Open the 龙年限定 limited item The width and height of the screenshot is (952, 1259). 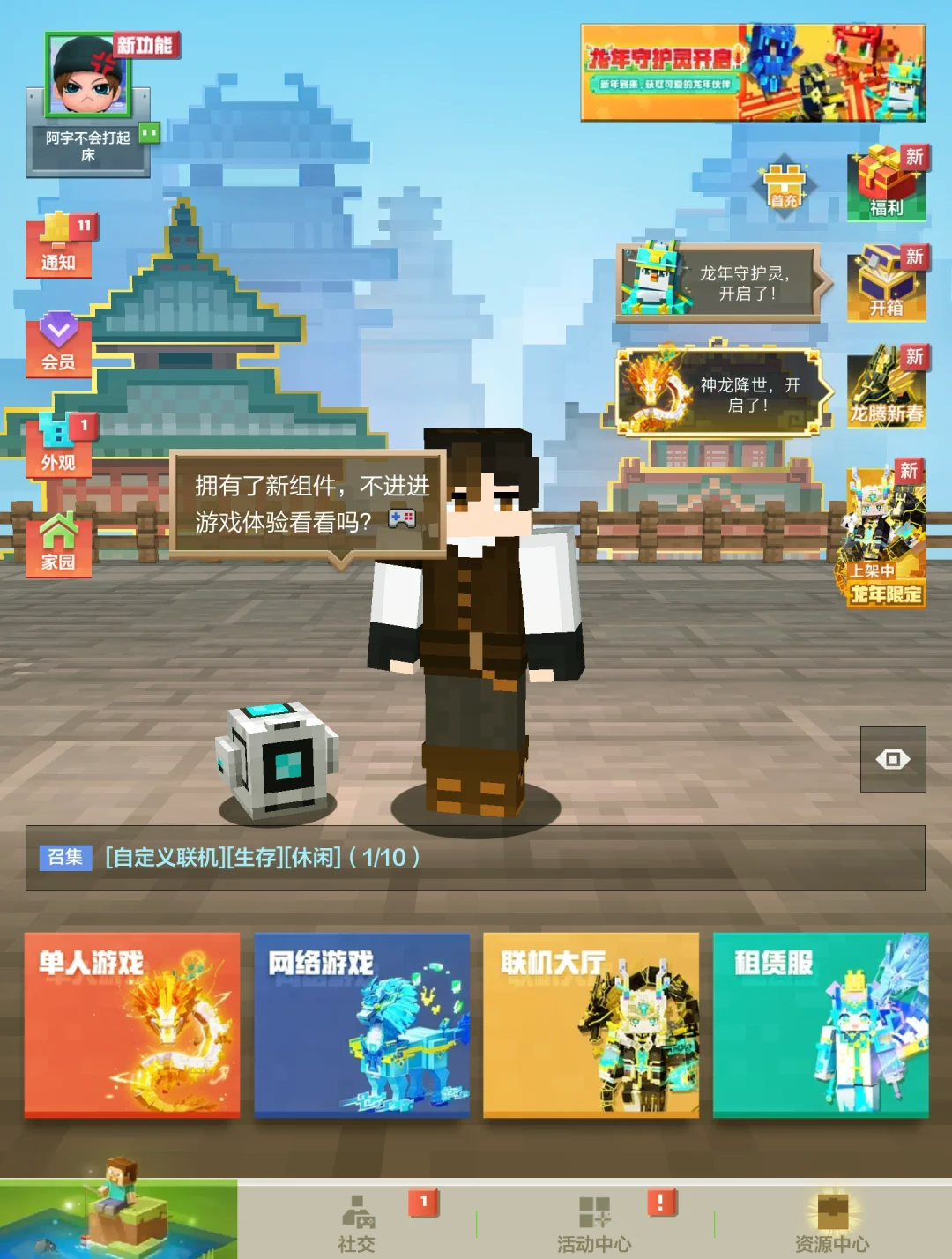click(x=883, y=536)
